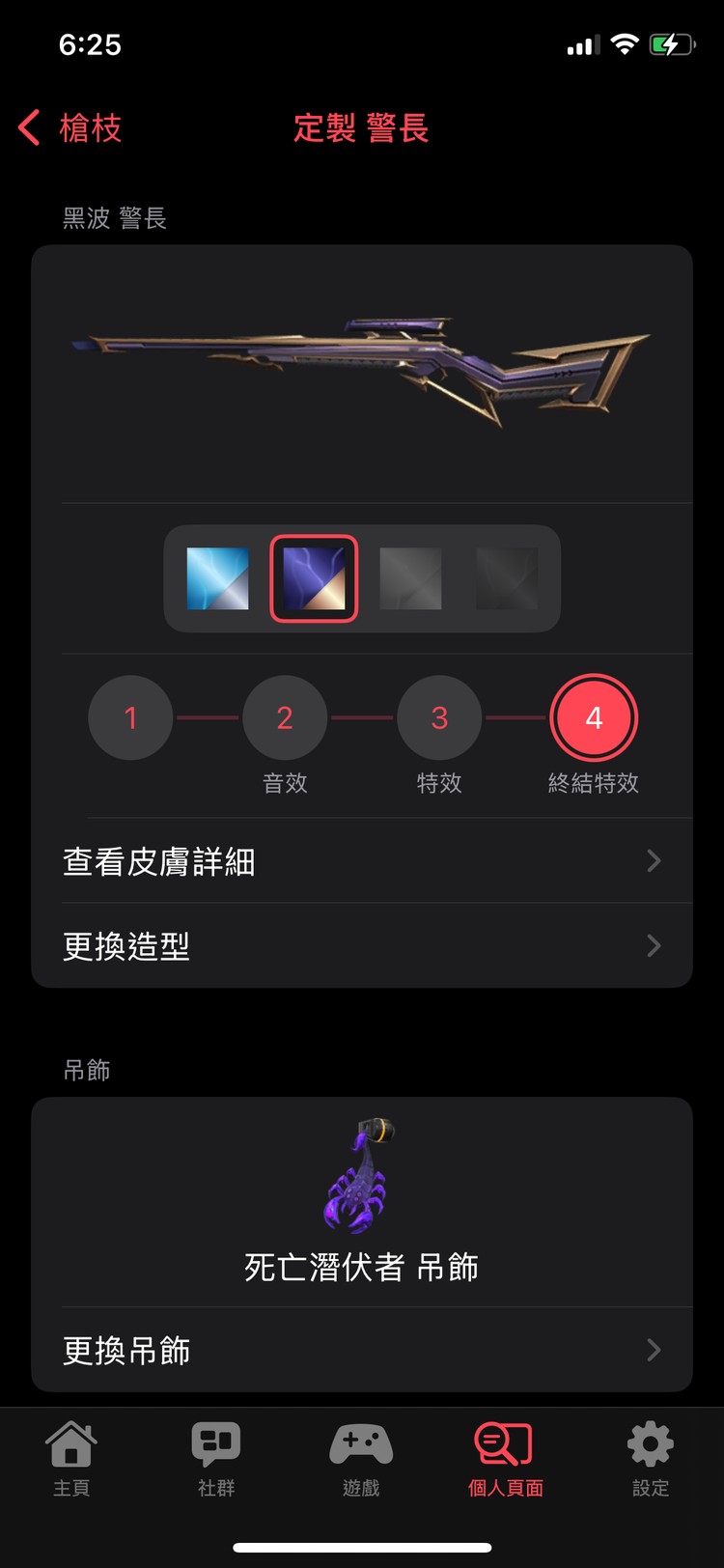724x1568 pixels.
Task: Select the blue skin variant swatch
Action: click(x=217, y=578)
